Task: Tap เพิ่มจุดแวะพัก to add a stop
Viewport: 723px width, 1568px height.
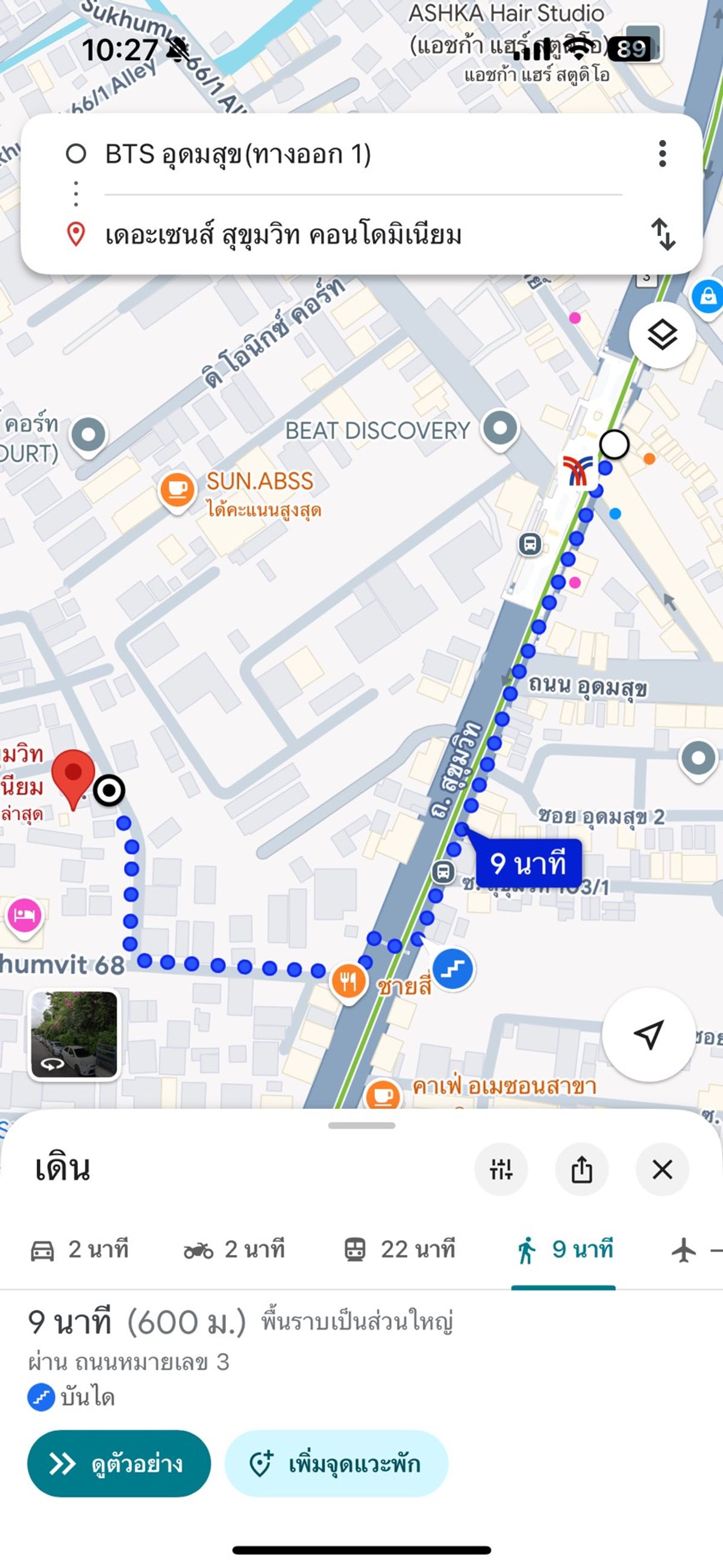Action: (336, 1463)
